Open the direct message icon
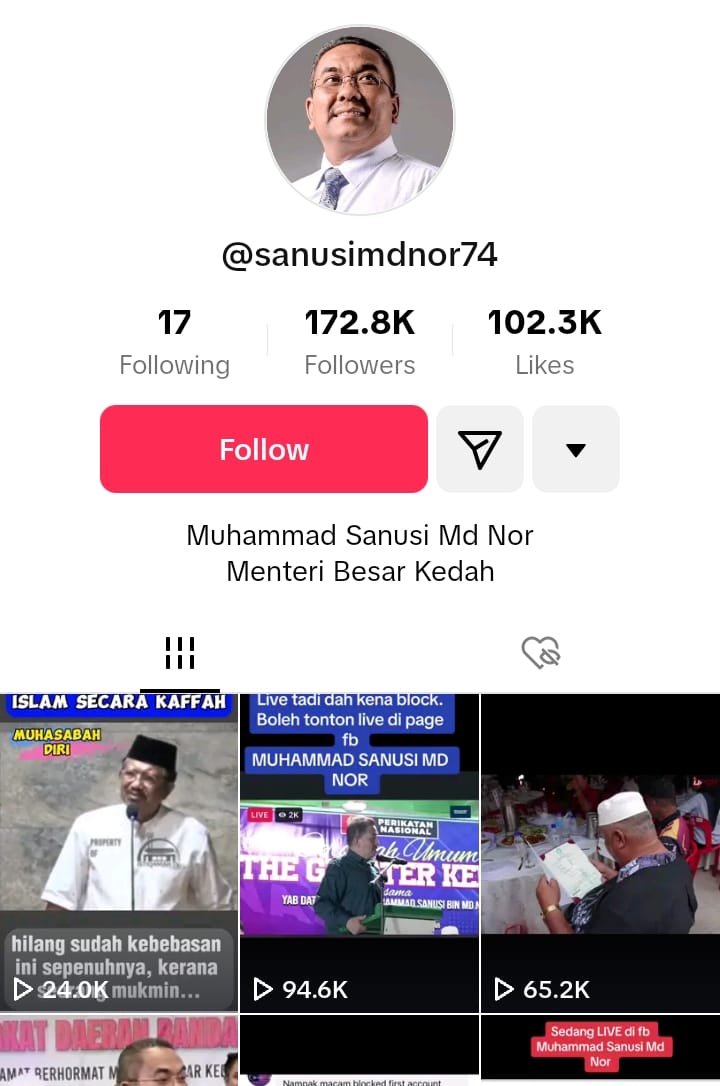Image resolution: width=720 pixels, height=1086 pixels. 480,449
